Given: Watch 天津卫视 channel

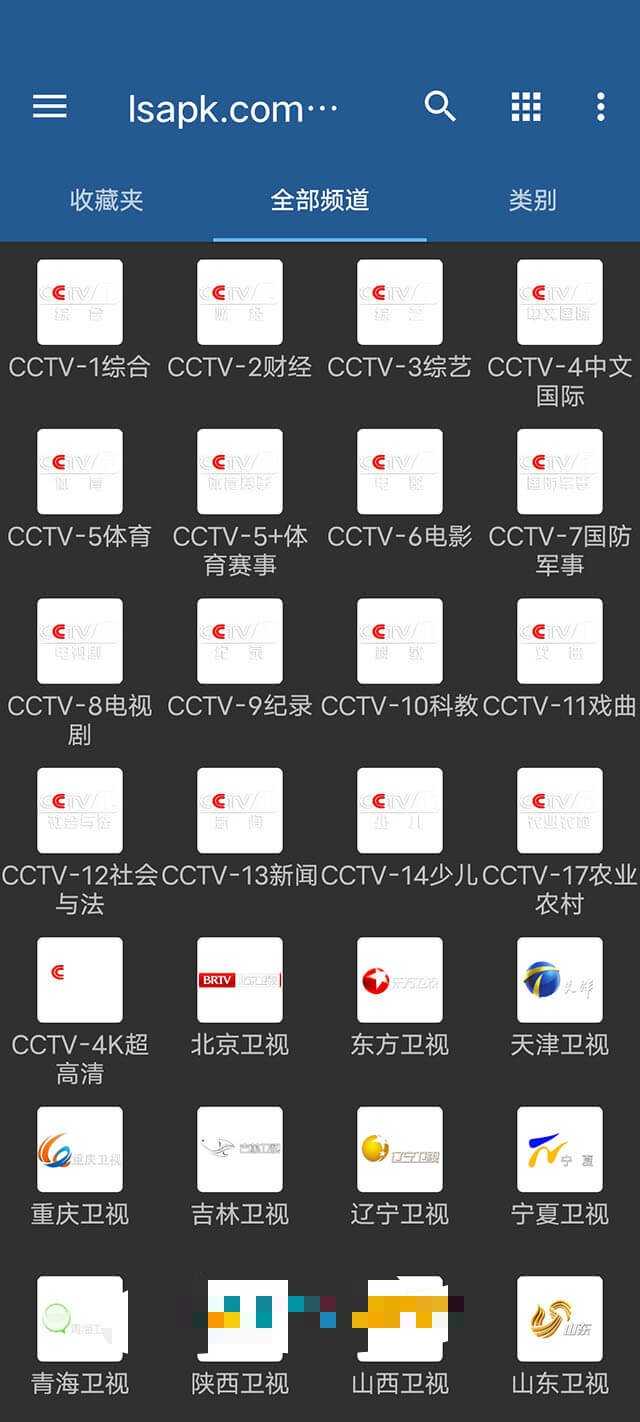Looking at the screenshot, I should pyautogui.click(x=560, y=998).
